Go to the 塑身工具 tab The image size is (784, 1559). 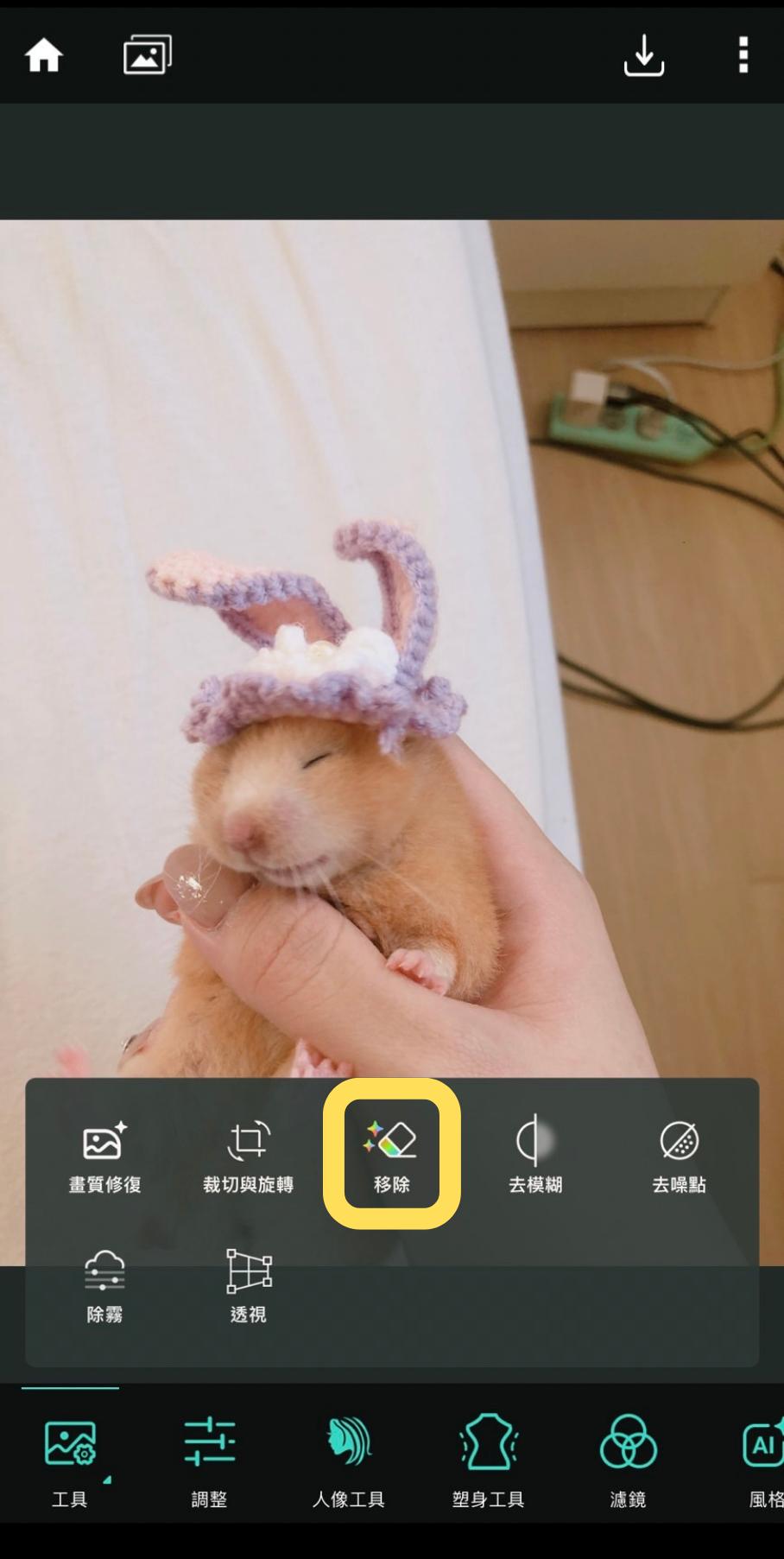point(489,1461)
